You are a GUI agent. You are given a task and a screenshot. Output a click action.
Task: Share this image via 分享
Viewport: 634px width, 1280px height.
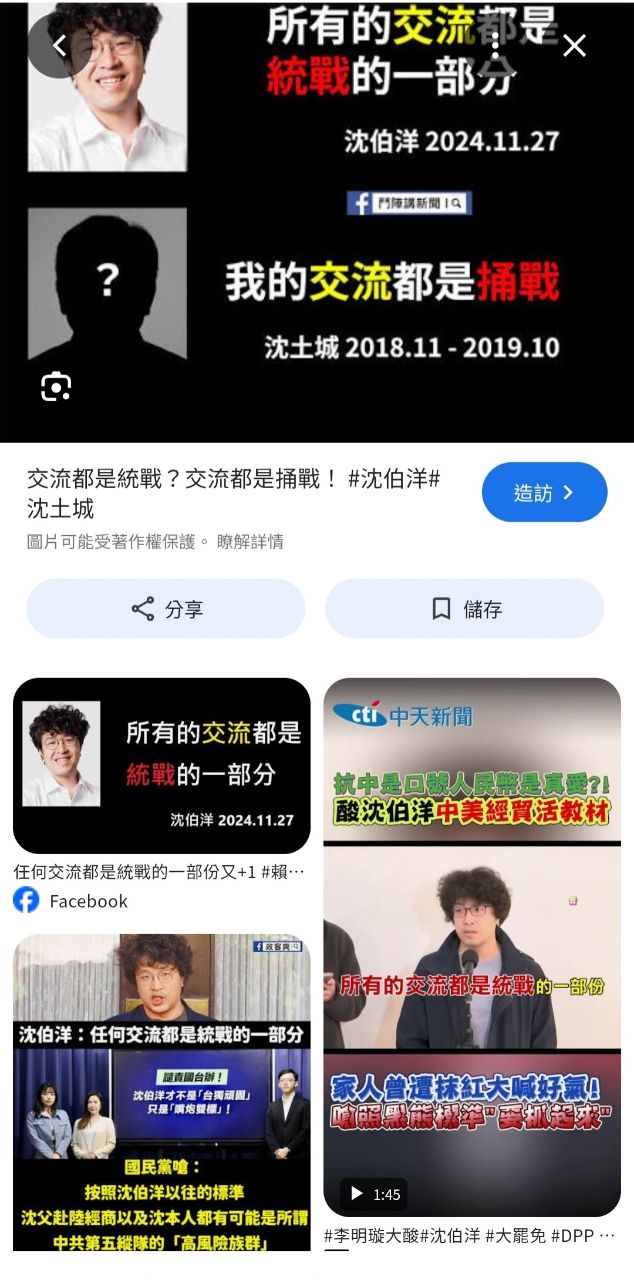(x=166, y=609)
